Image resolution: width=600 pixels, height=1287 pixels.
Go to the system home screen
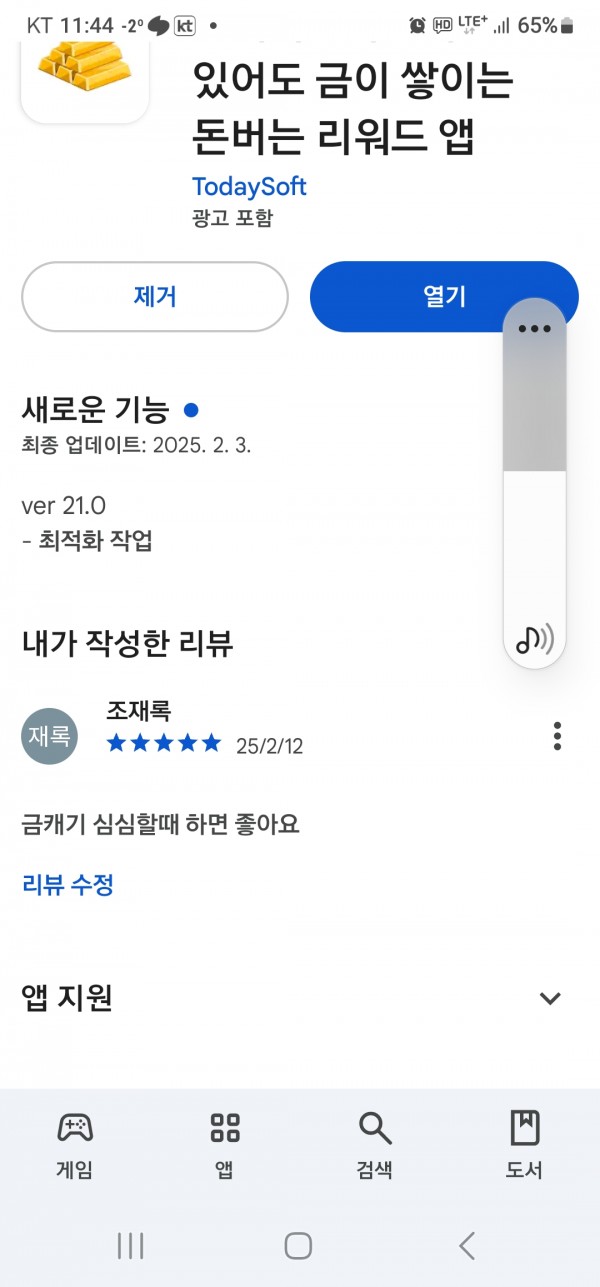[298, 1245]
